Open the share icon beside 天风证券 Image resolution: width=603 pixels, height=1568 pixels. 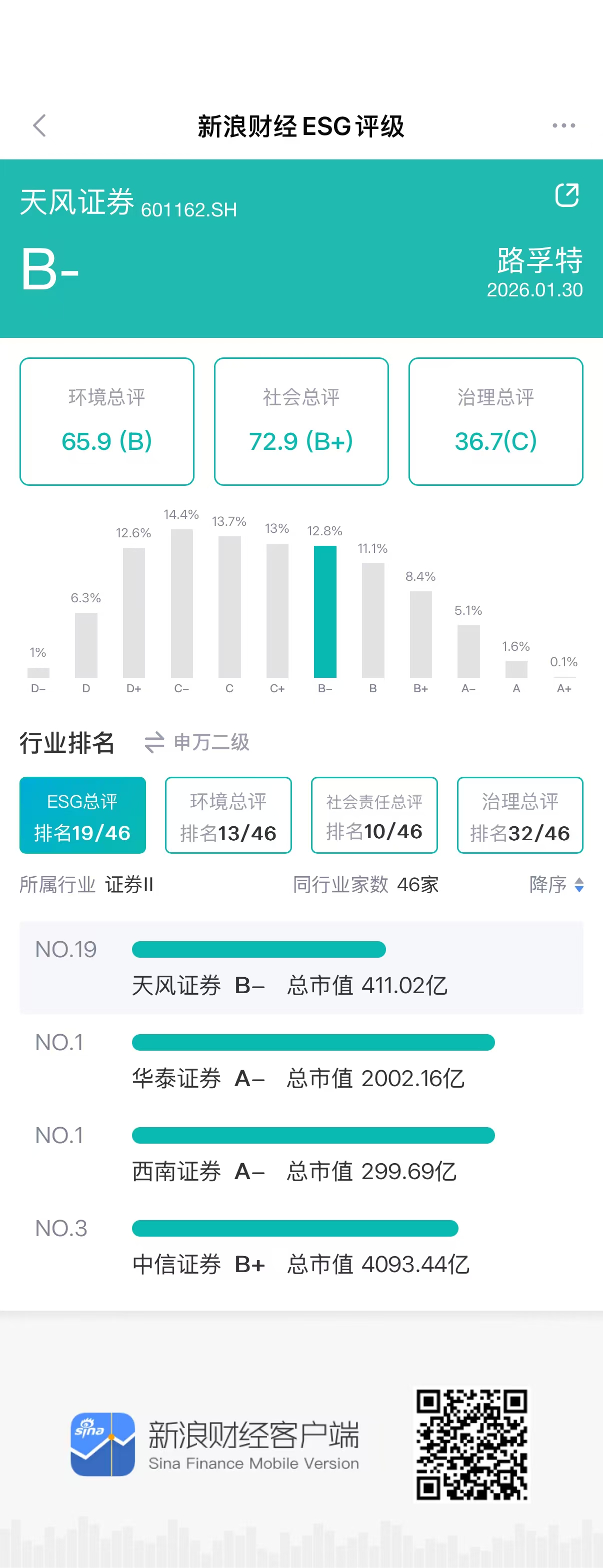[566, 195]
